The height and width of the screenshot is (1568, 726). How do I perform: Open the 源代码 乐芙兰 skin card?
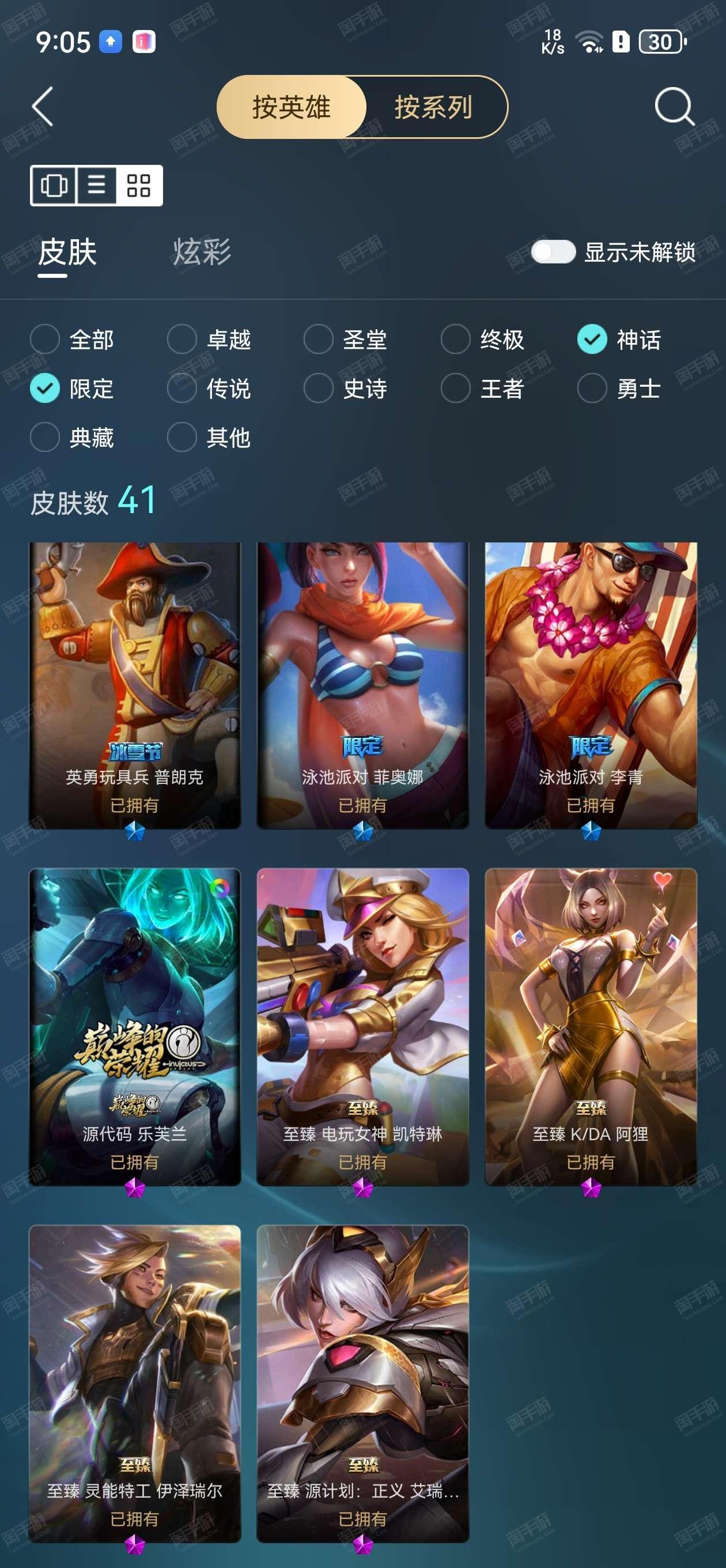coord(134,1027)
